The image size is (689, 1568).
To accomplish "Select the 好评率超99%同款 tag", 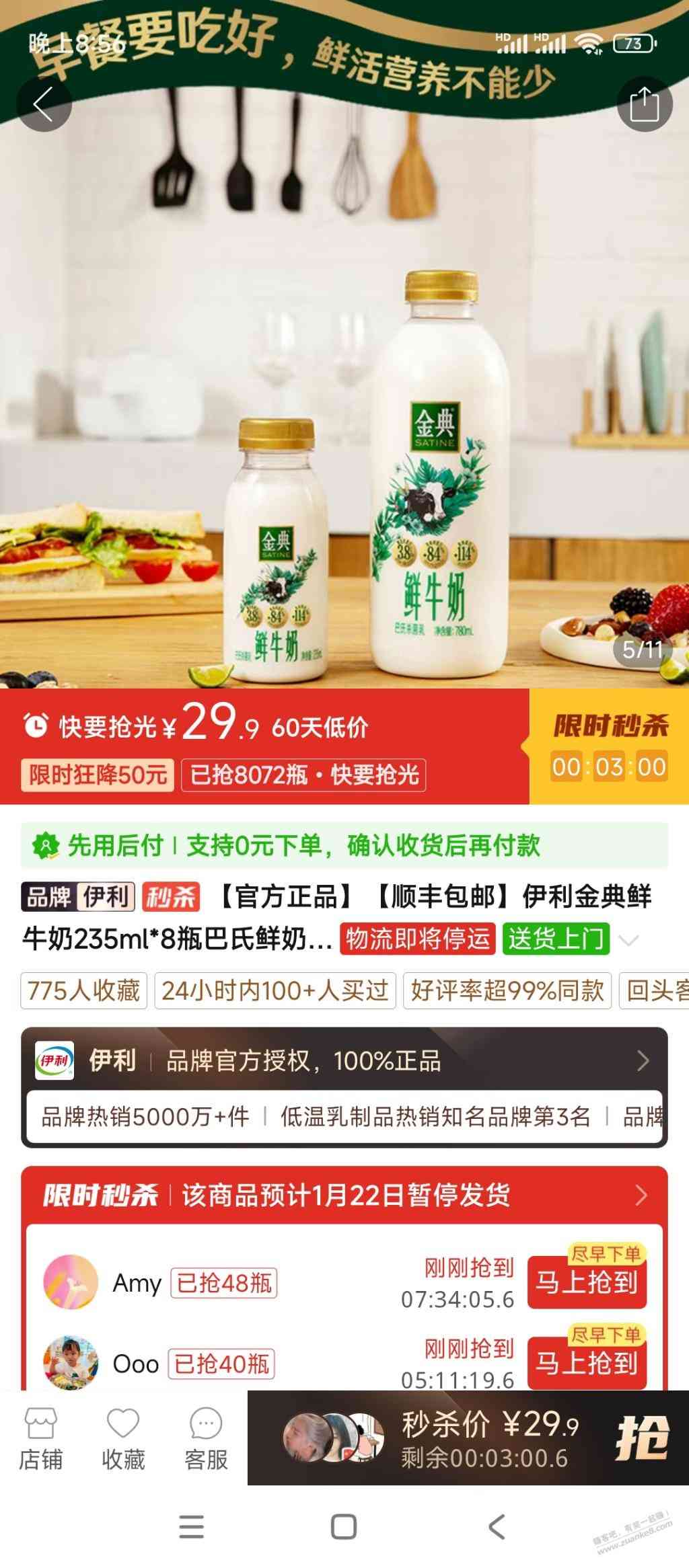I will [x=507, y=990].
